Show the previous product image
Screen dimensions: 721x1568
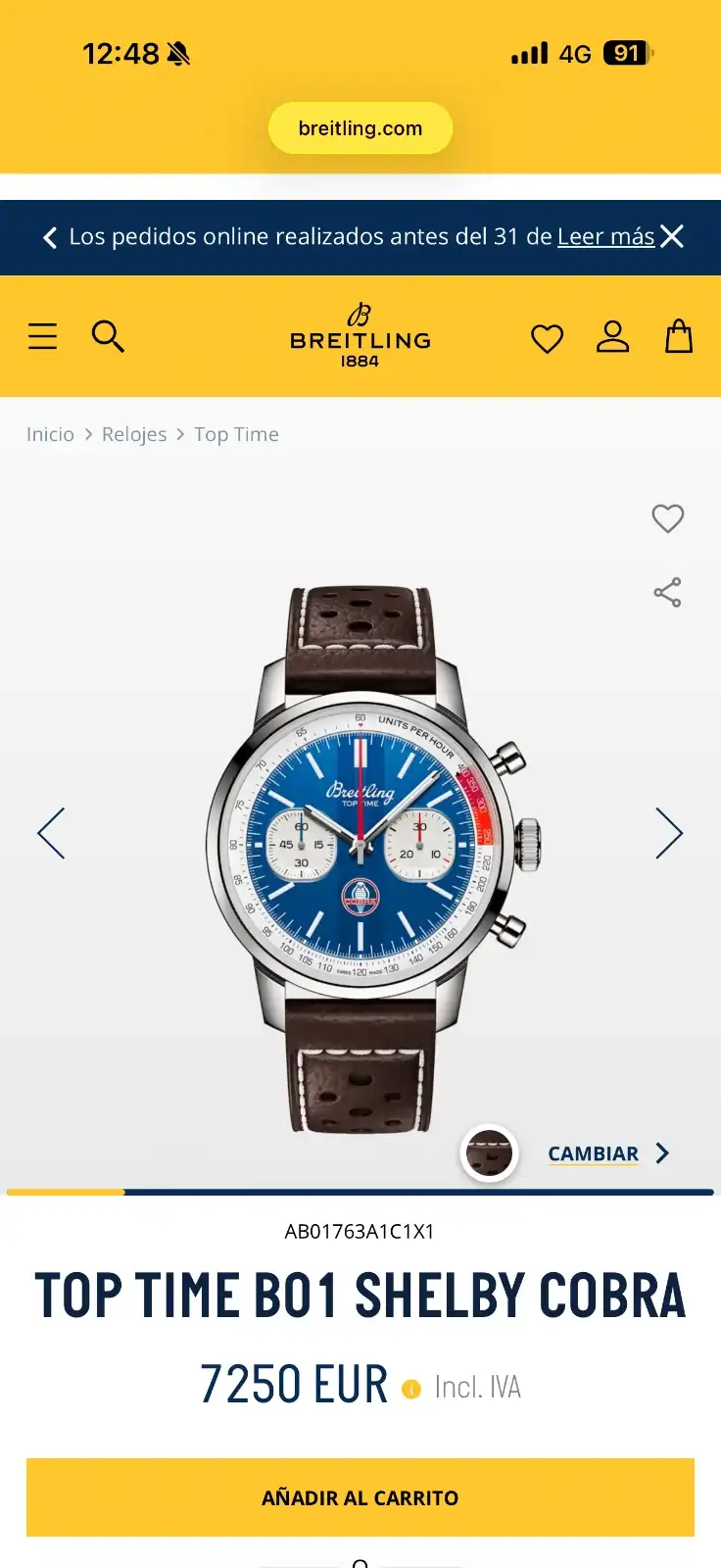coord(51,833)
